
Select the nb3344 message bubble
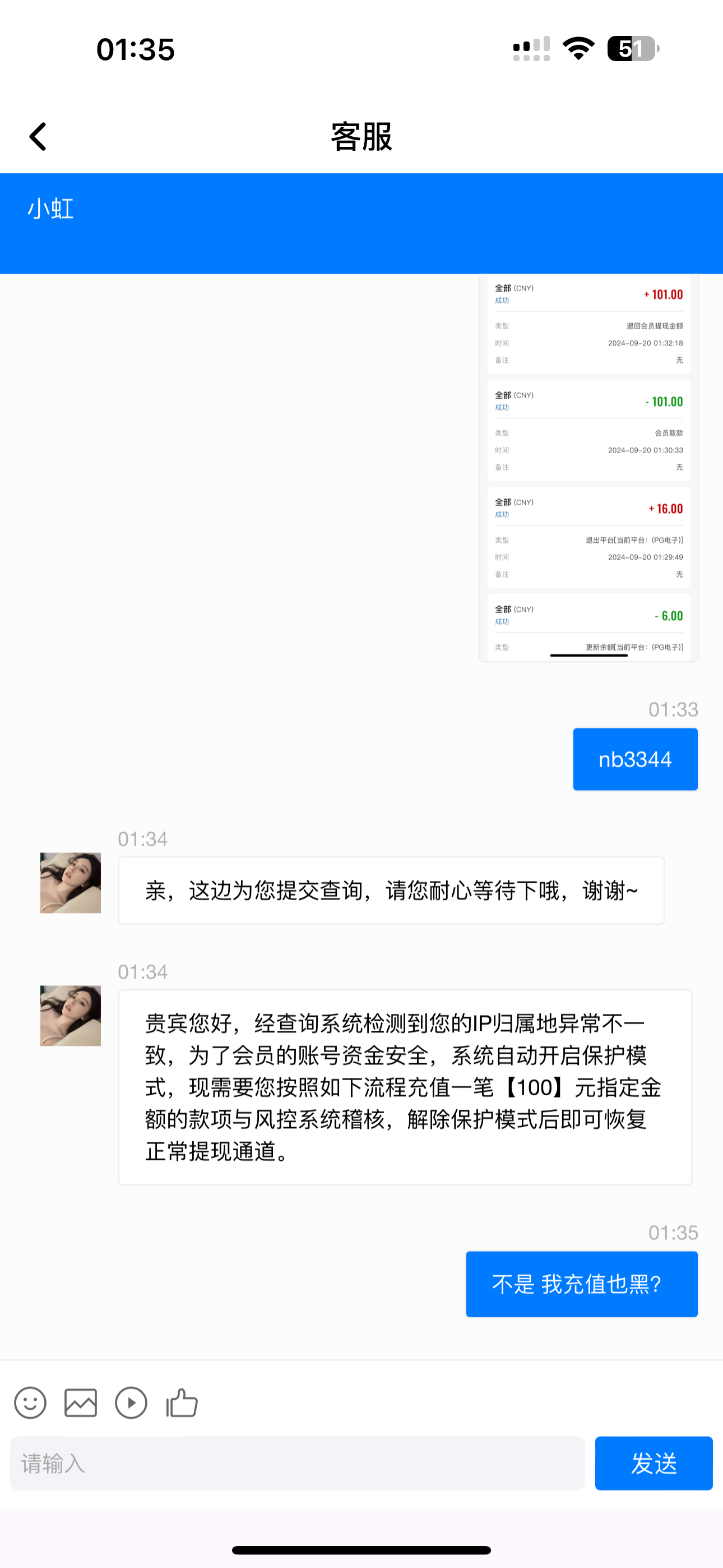635,758
